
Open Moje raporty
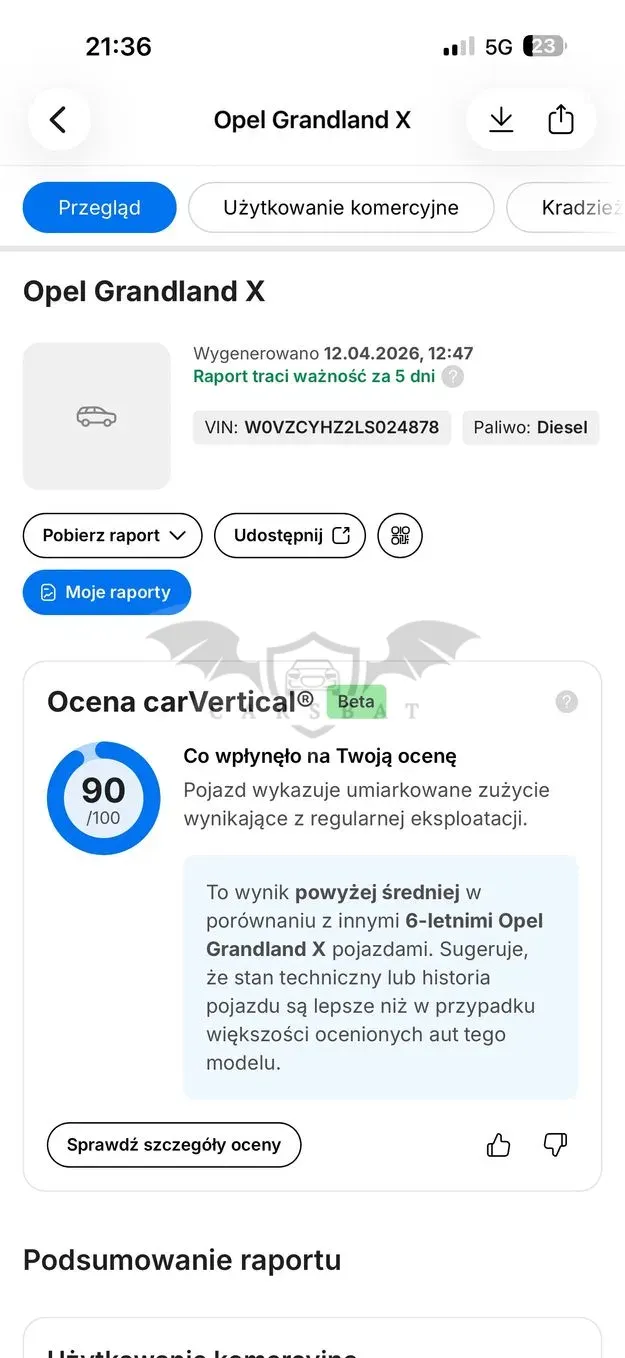coord(107,592)
